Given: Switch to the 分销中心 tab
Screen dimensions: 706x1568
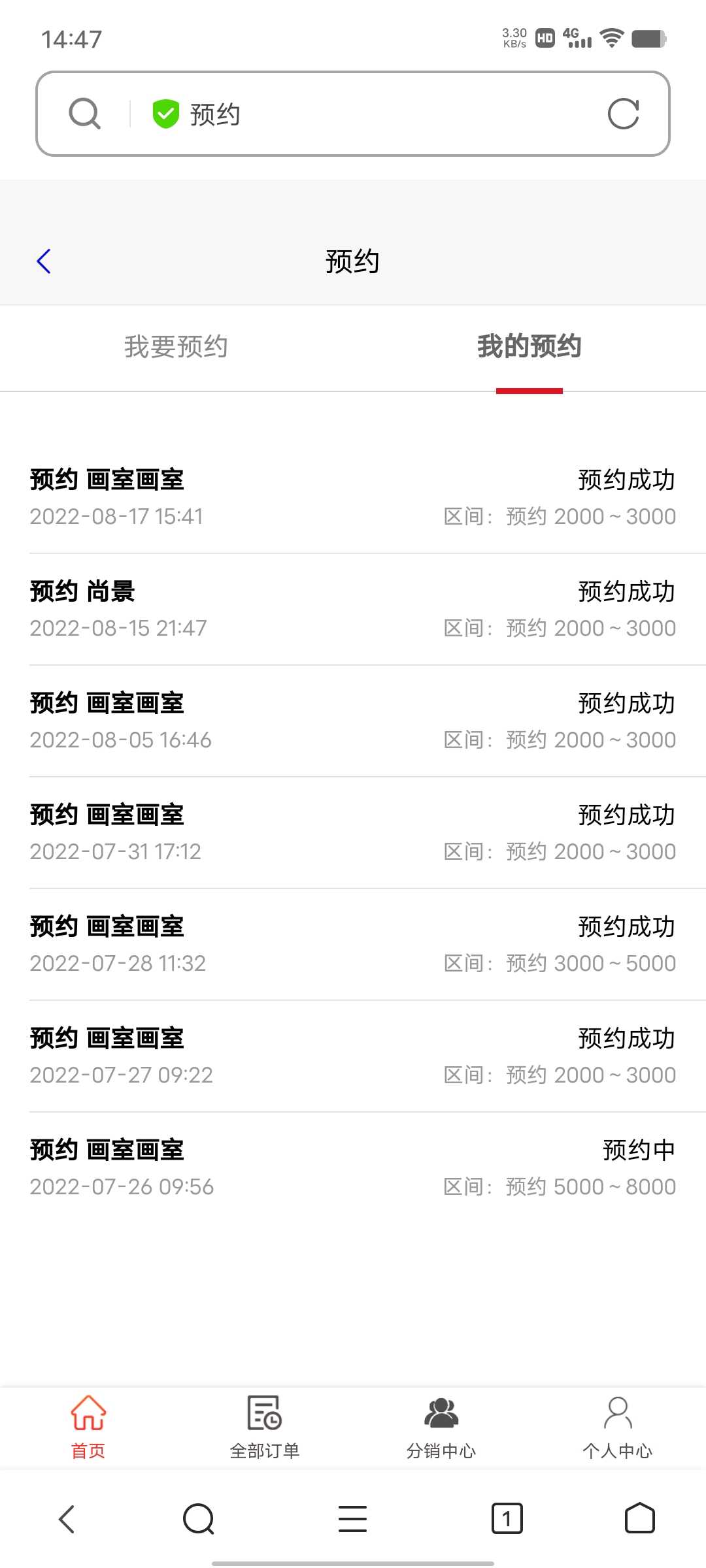Looking at the screenshot, I should pos(441,1427).
